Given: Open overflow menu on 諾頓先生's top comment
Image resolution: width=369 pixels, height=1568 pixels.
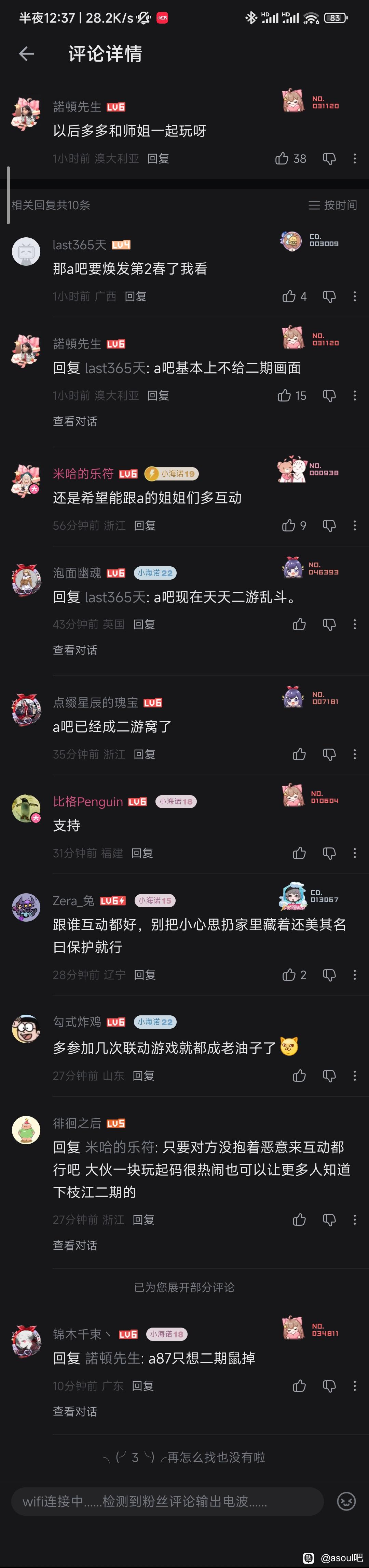Looking at the screenshot, I should 355,158.
